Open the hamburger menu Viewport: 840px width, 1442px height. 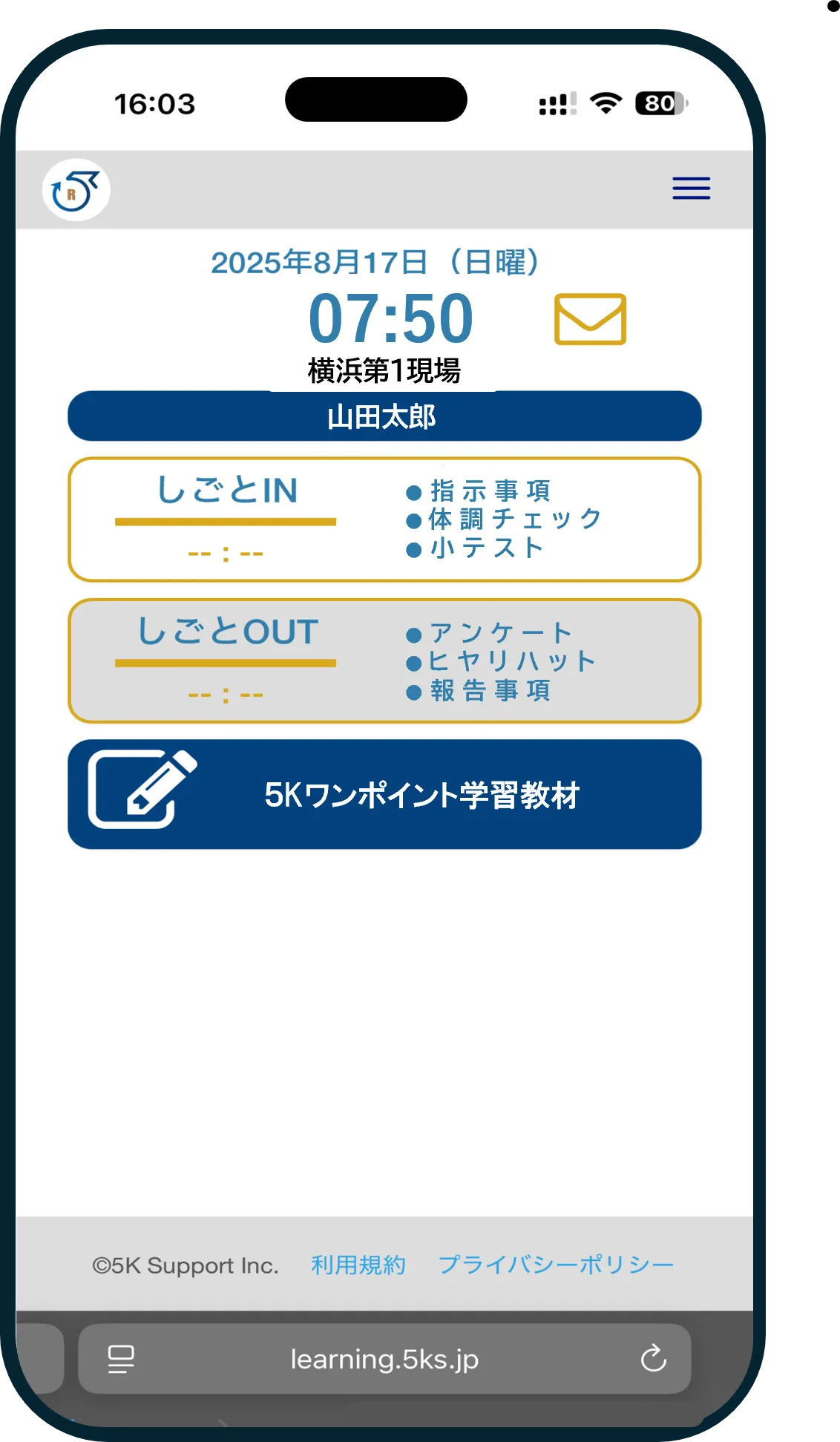[691, 189]
